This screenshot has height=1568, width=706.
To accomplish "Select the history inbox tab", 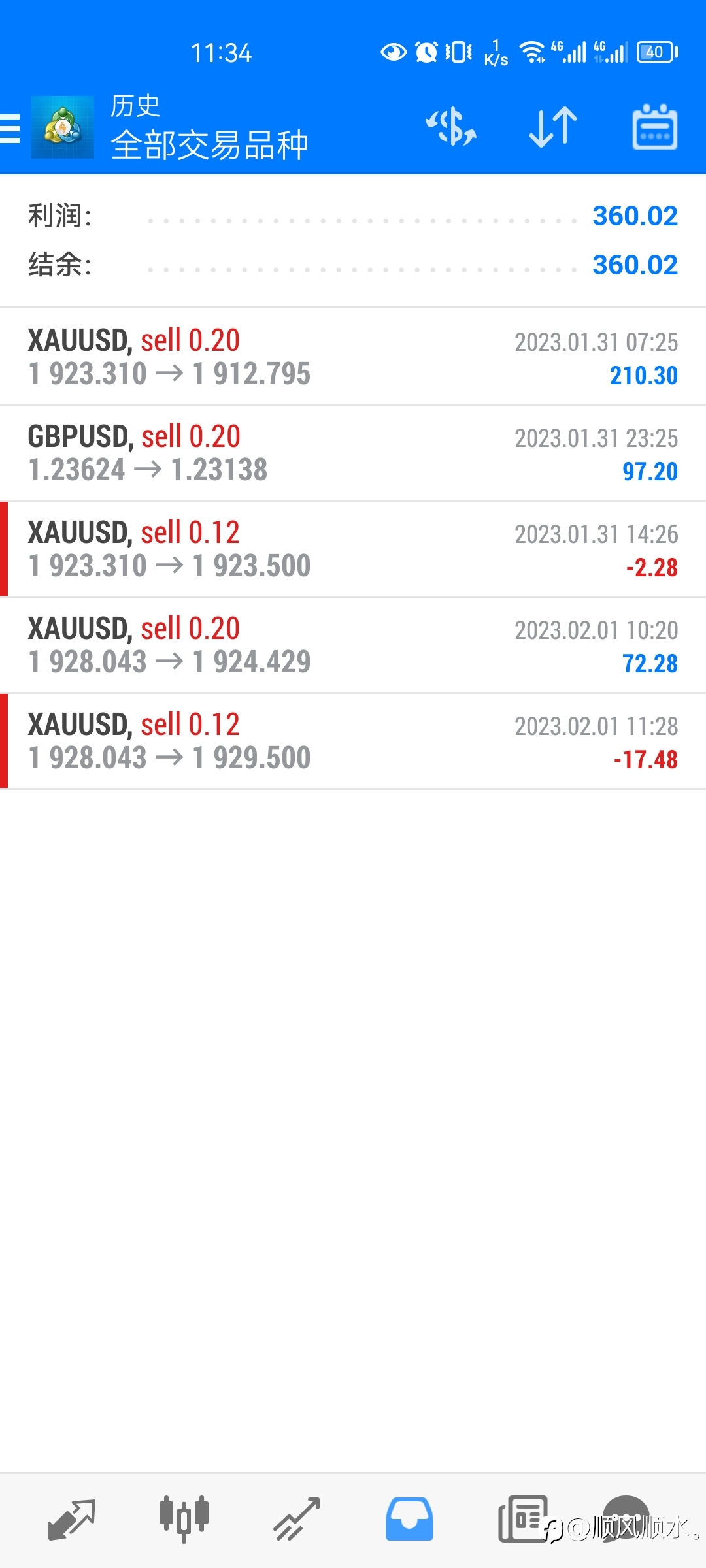I will pos(409,1519).
